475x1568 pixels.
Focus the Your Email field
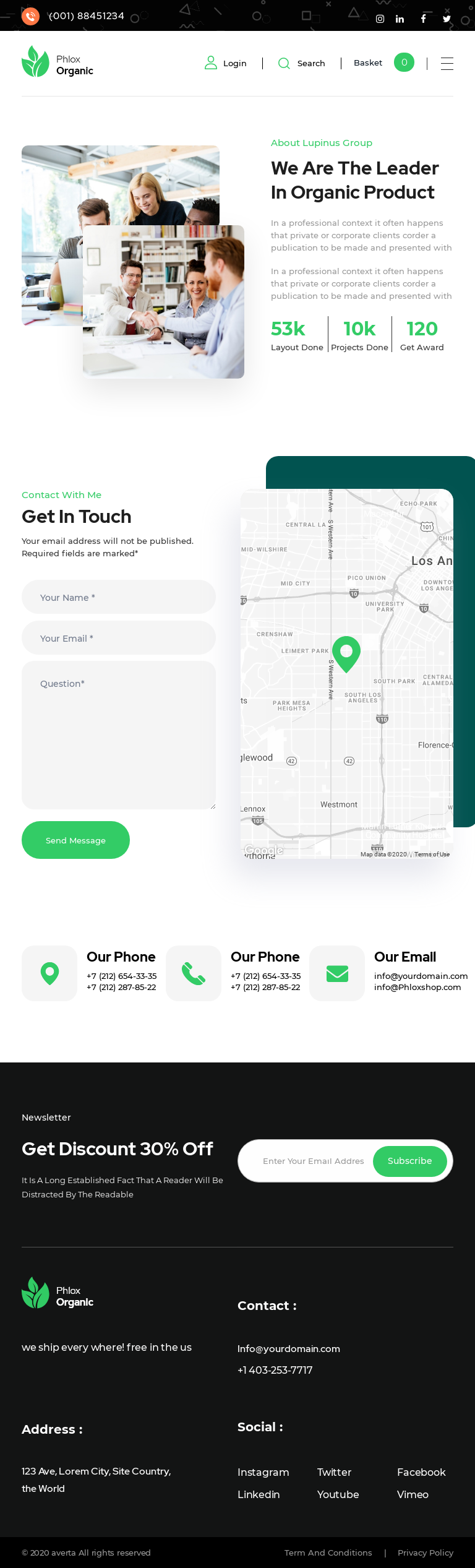(119, 638)
